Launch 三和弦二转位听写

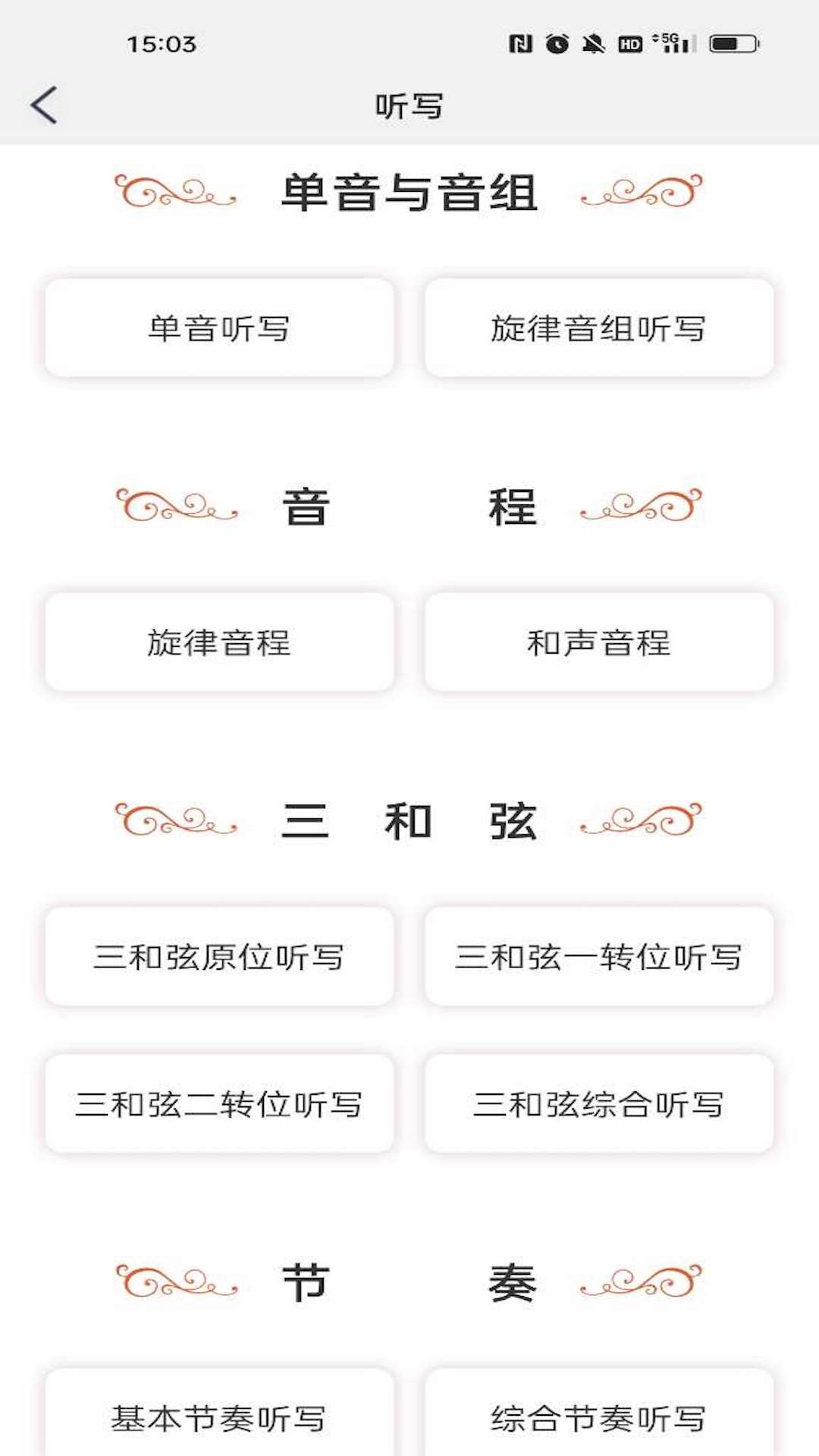(219, 1103)
